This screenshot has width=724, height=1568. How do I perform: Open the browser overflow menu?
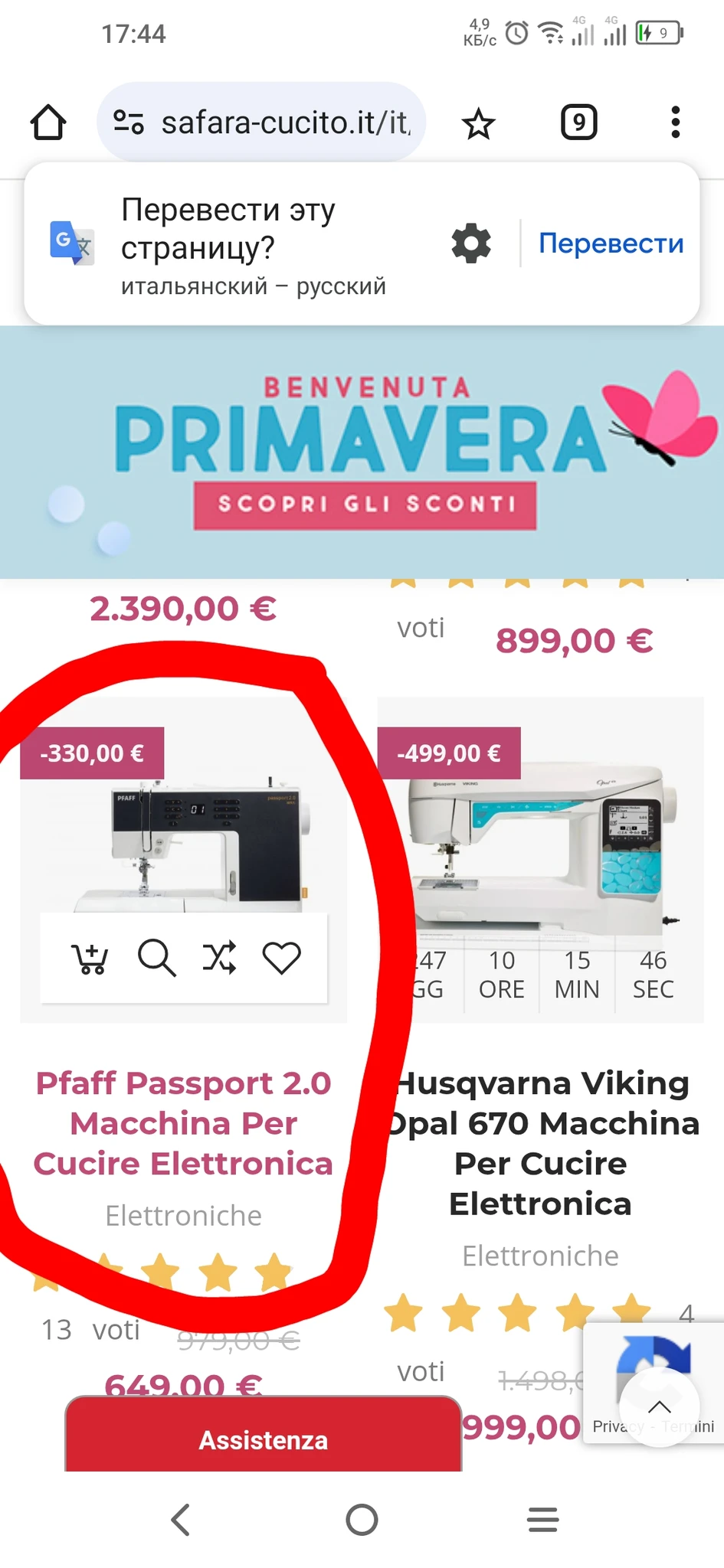674,122
